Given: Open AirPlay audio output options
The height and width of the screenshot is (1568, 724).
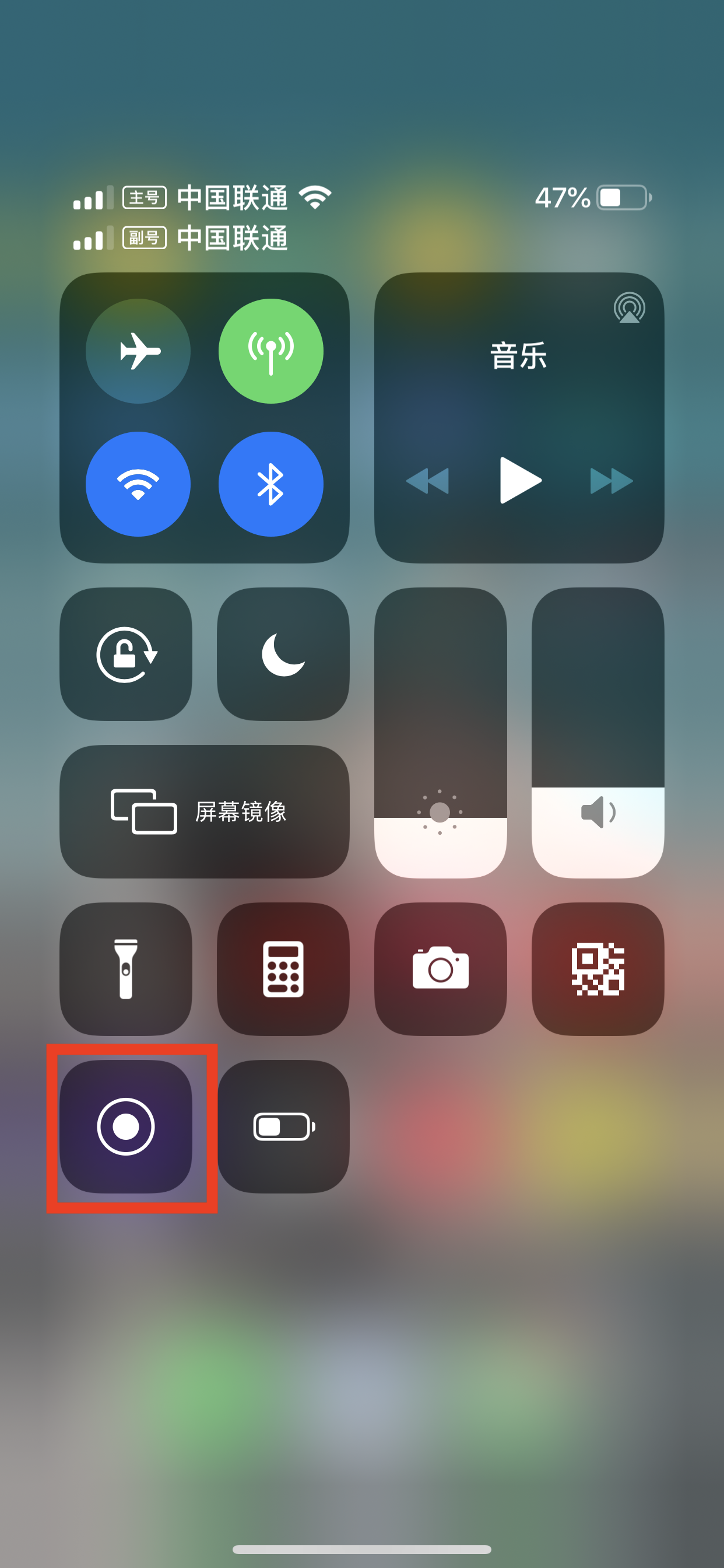Looking at the screenshot, I should click(629, 308).
